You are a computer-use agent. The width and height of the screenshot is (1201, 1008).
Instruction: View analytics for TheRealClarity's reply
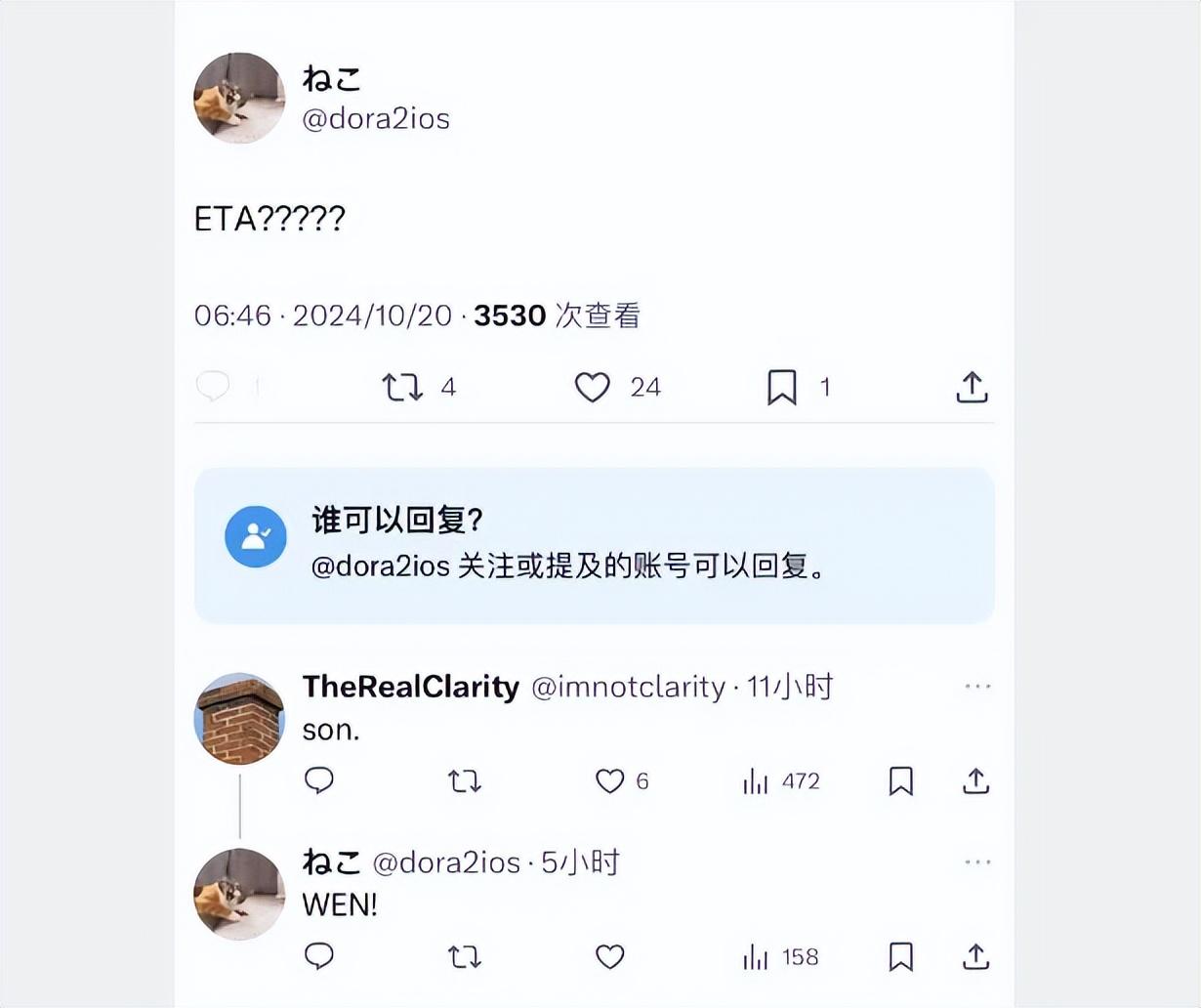(x=756, y=780)
